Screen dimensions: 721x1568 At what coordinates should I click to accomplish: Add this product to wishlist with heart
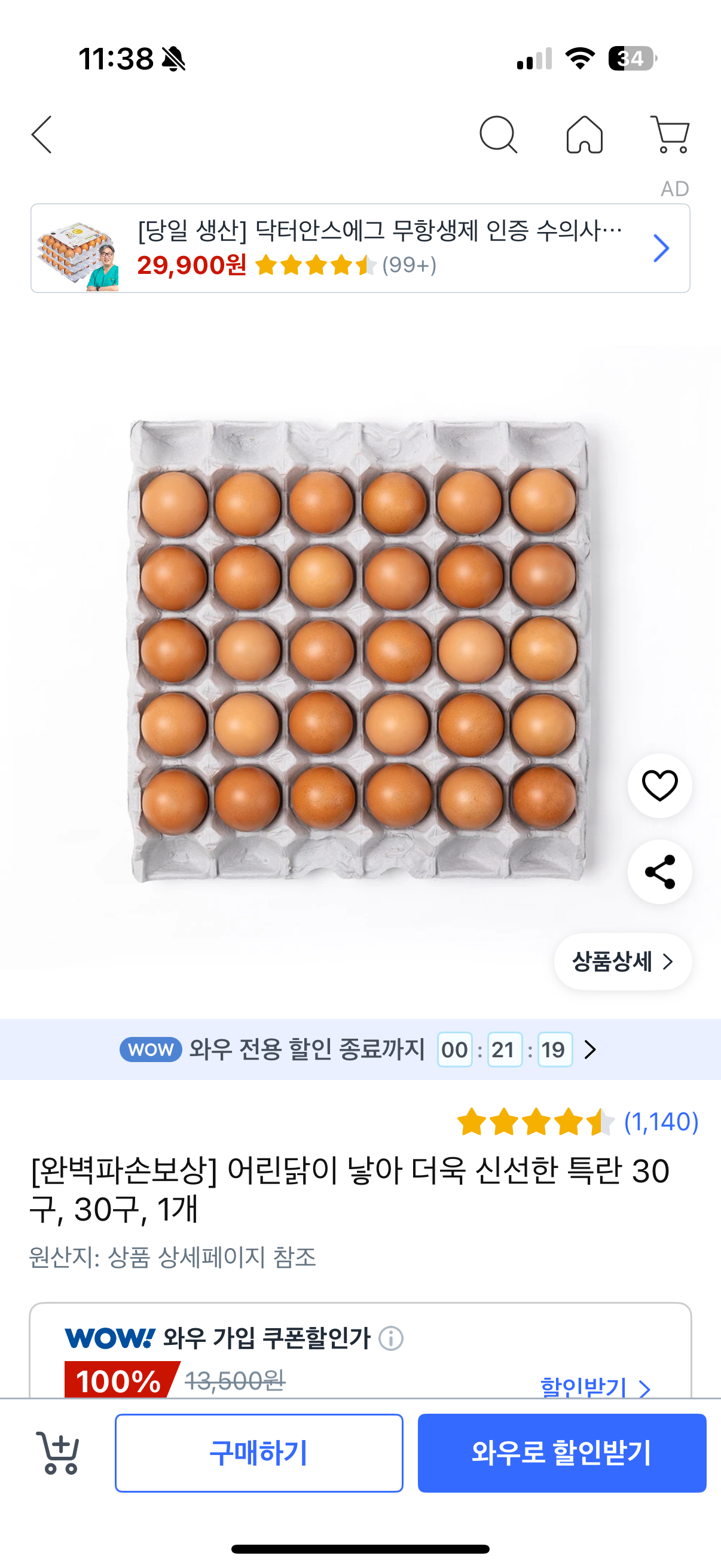[659, 786]
